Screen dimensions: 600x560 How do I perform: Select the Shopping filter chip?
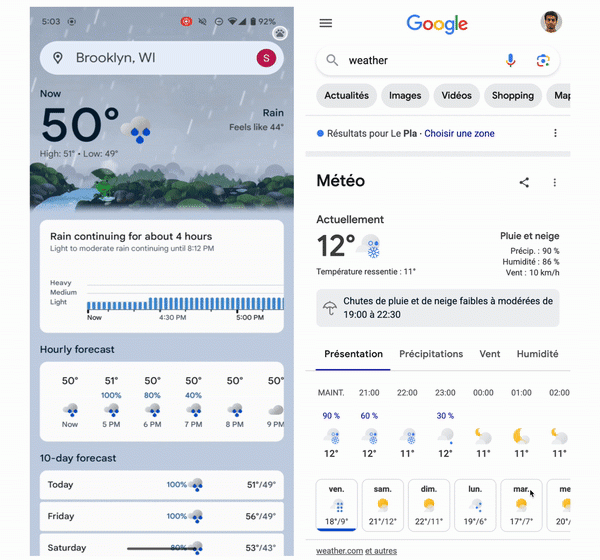tap(512, 96)
